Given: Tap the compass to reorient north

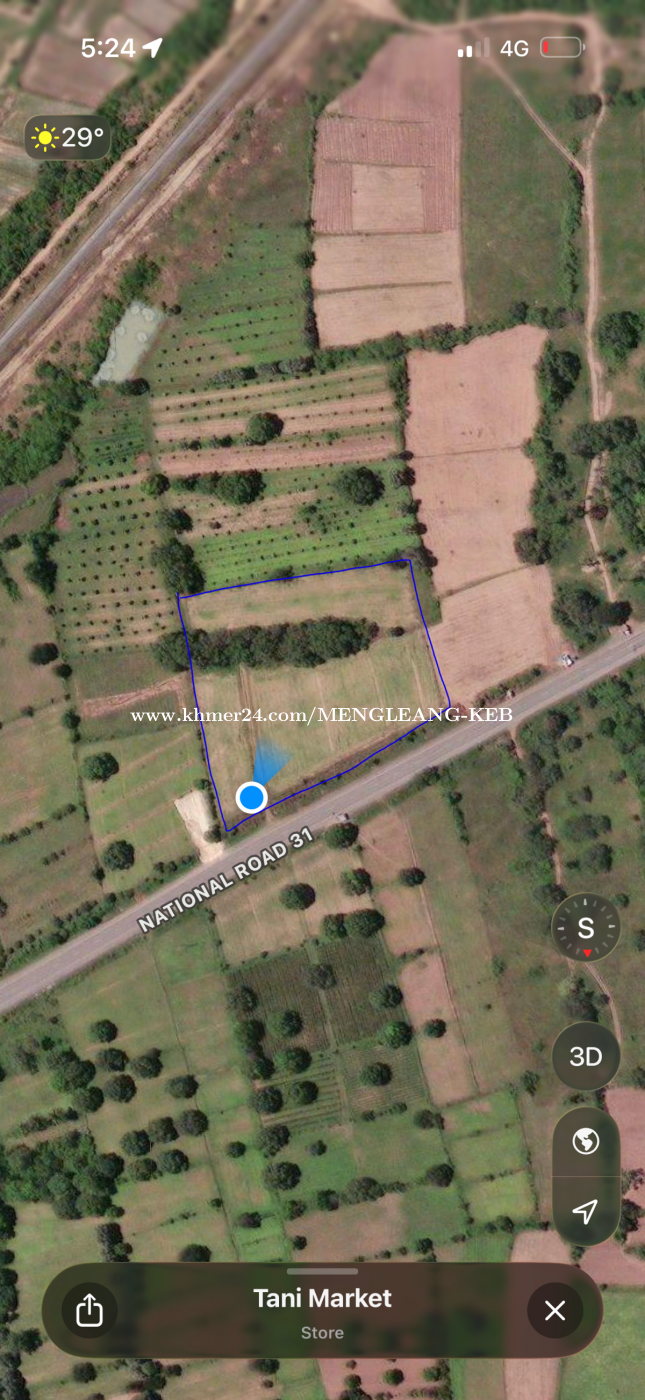Looking at the screenshot, I should pyautogui.click(x=585, y=929).
